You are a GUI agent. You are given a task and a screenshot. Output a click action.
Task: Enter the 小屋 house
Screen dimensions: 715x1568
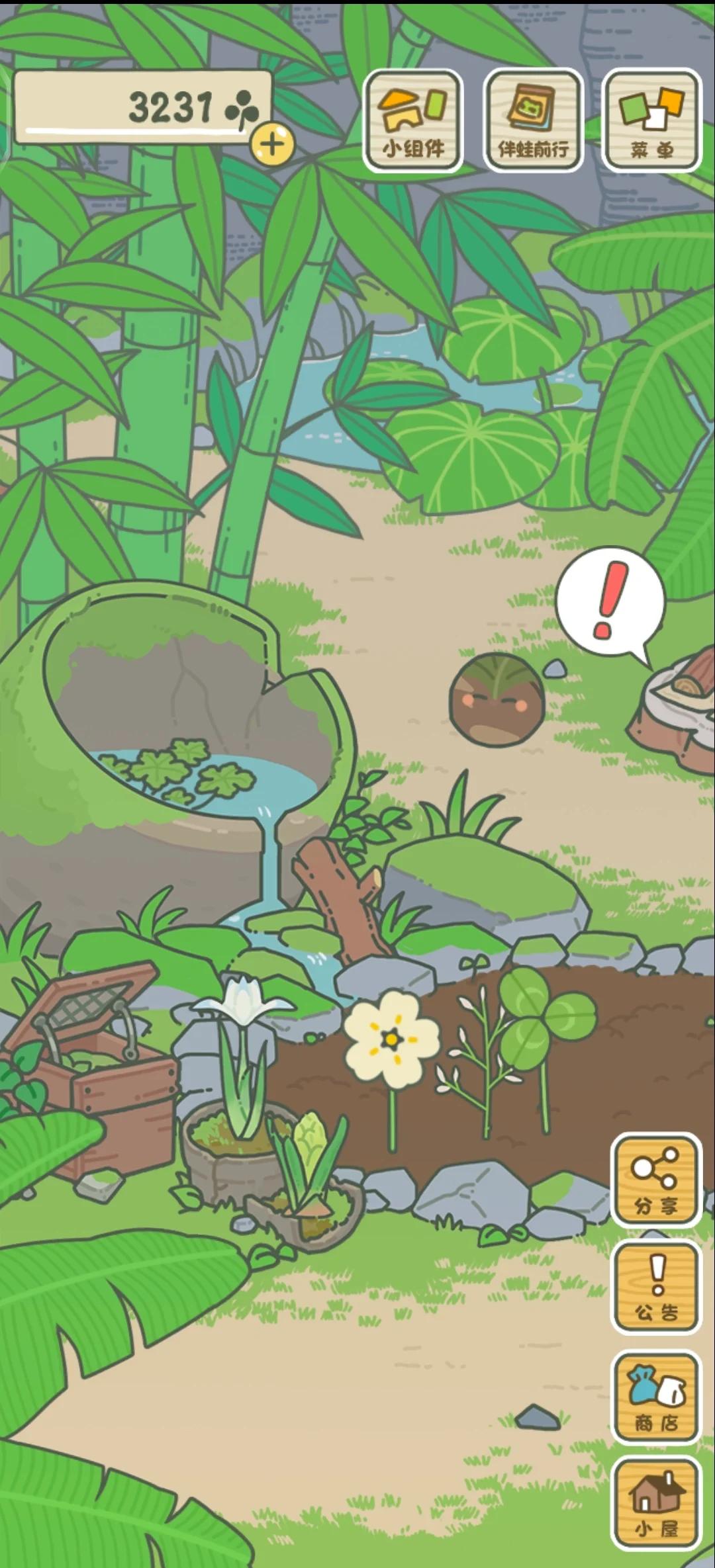[656, 1503]
